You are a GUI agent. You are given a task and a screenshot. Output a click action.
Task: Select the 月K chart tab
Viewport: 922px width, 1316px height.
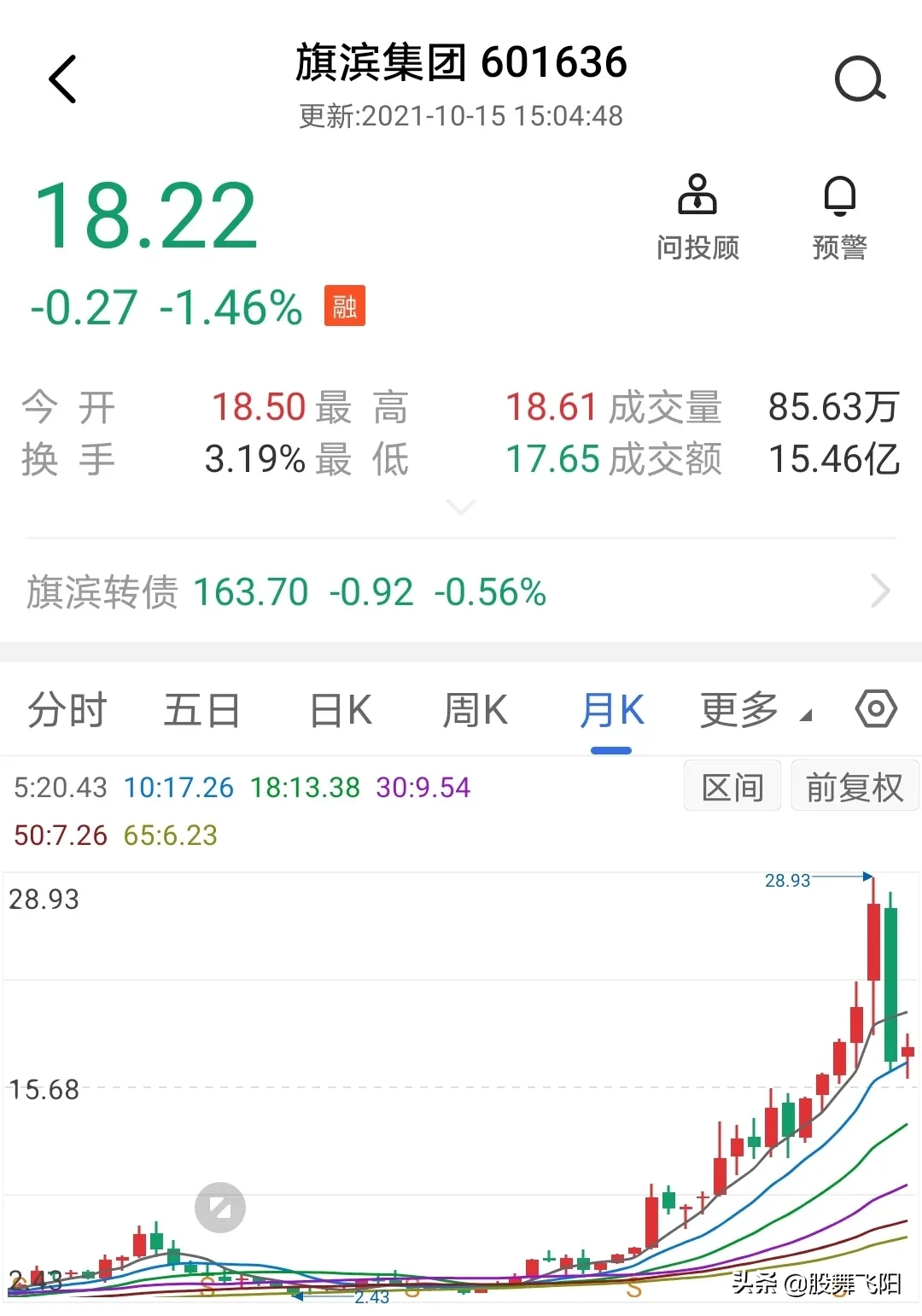tap(611, 710)
